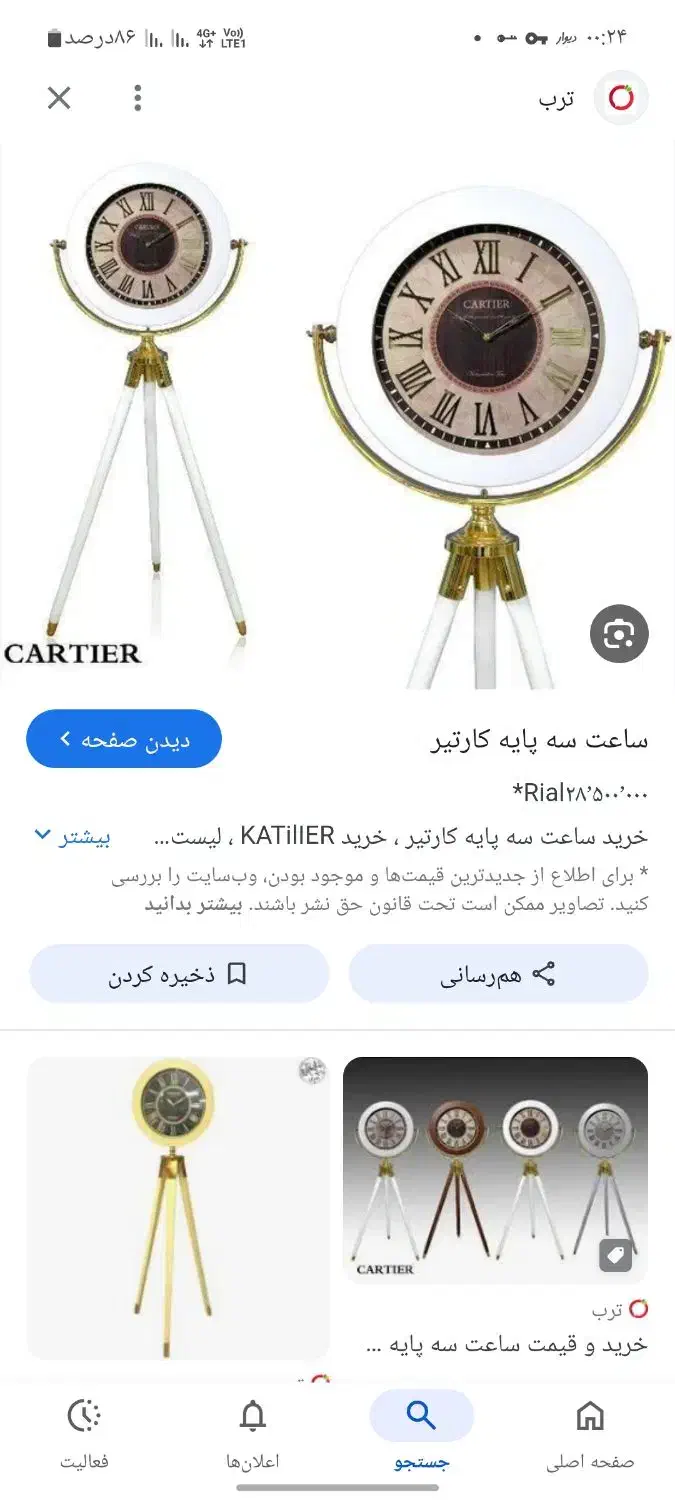Search this image with Google Lens
Viewport: 675px width, 1500px height.
click(619, 634)
